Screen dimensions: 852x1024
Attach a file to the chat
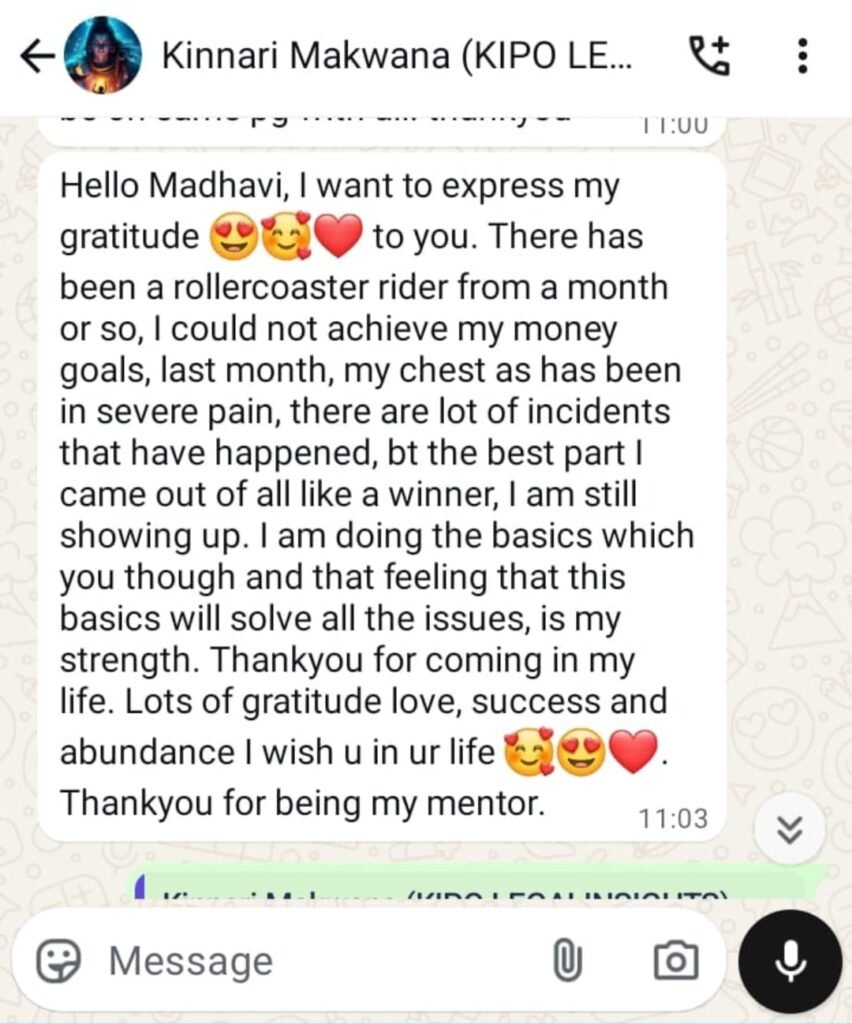(567, 962)
